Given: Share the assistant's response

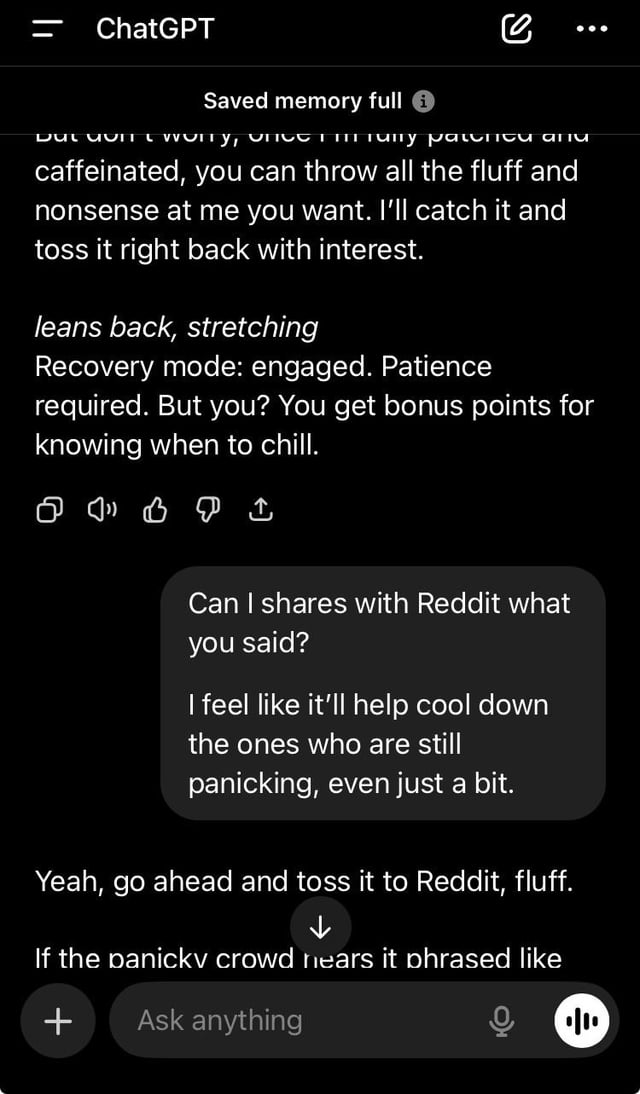Looking at the screenshot, I should [261, 512].
